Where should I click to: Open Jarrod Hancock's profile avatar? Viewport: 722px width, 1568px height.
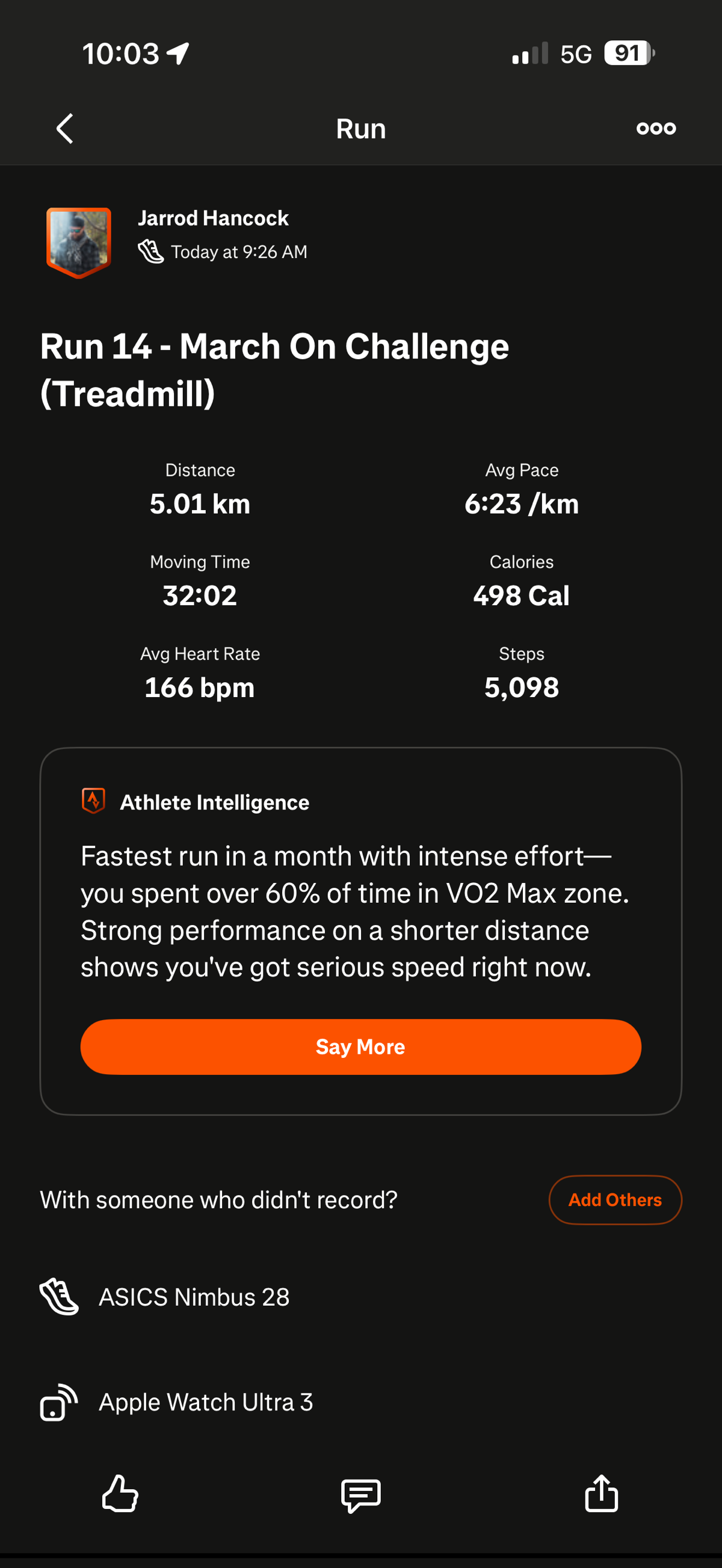tap(79, 242)
